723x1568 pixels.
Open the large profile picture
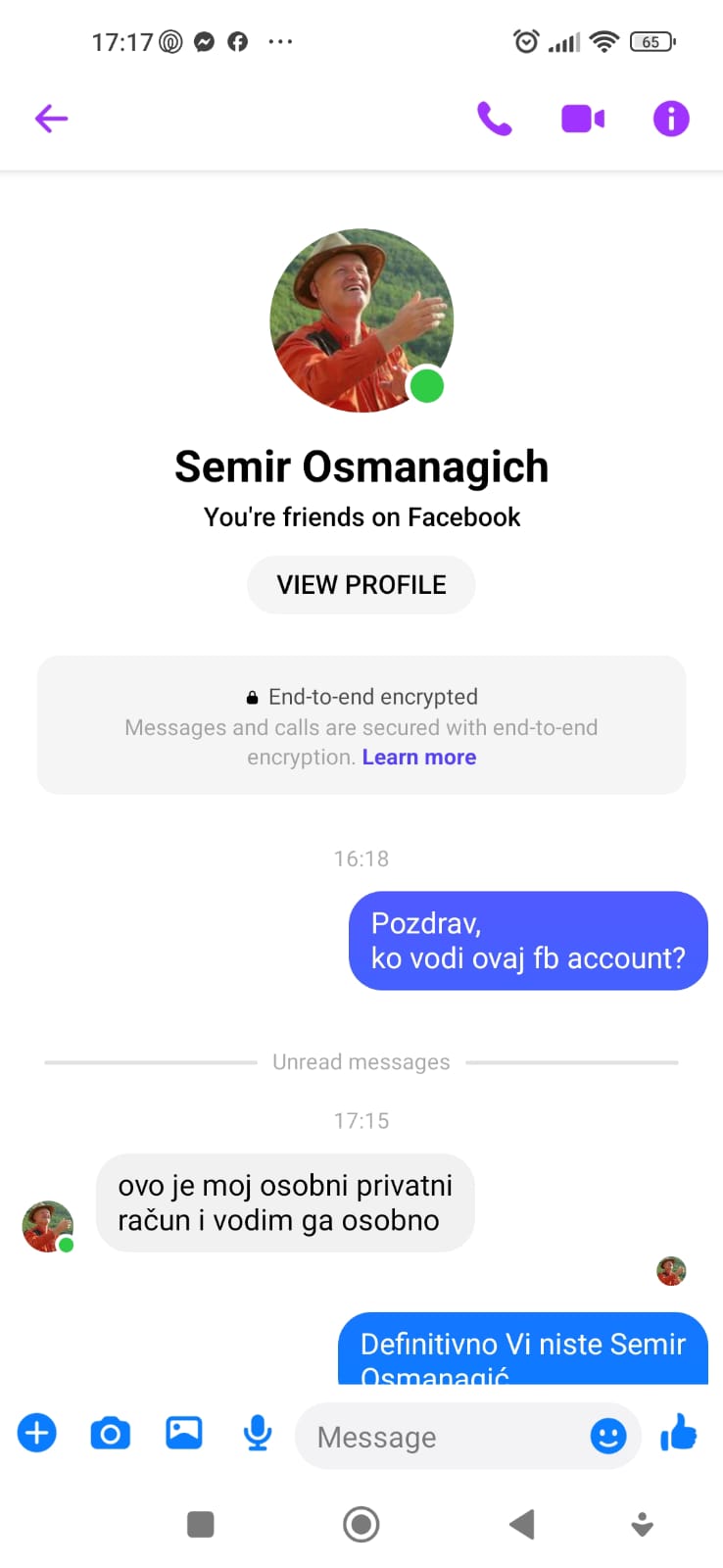(x=361, y=319)
